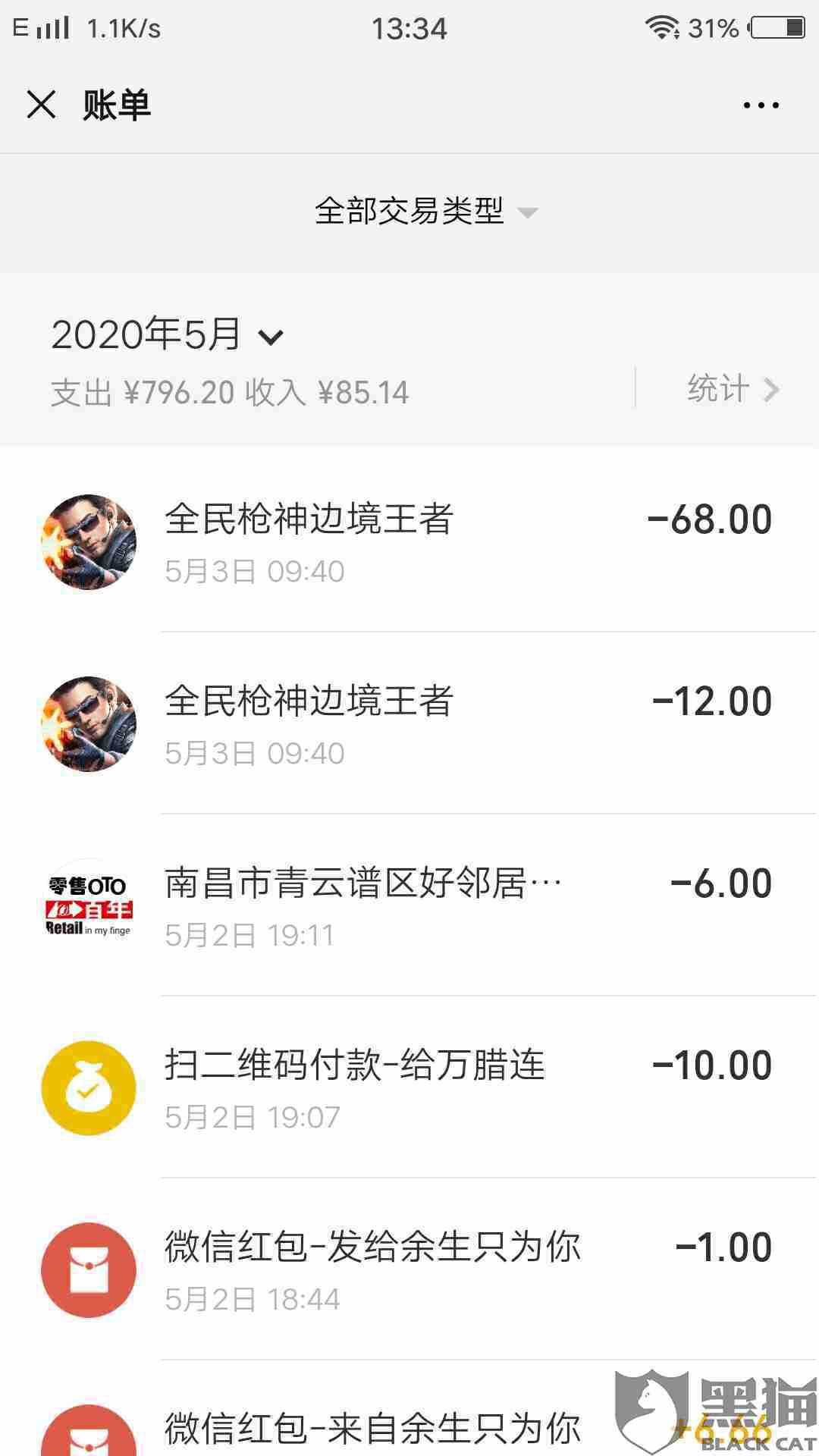
Task: Open the three-dot overflow menu
Action: [x=761, y=105]
